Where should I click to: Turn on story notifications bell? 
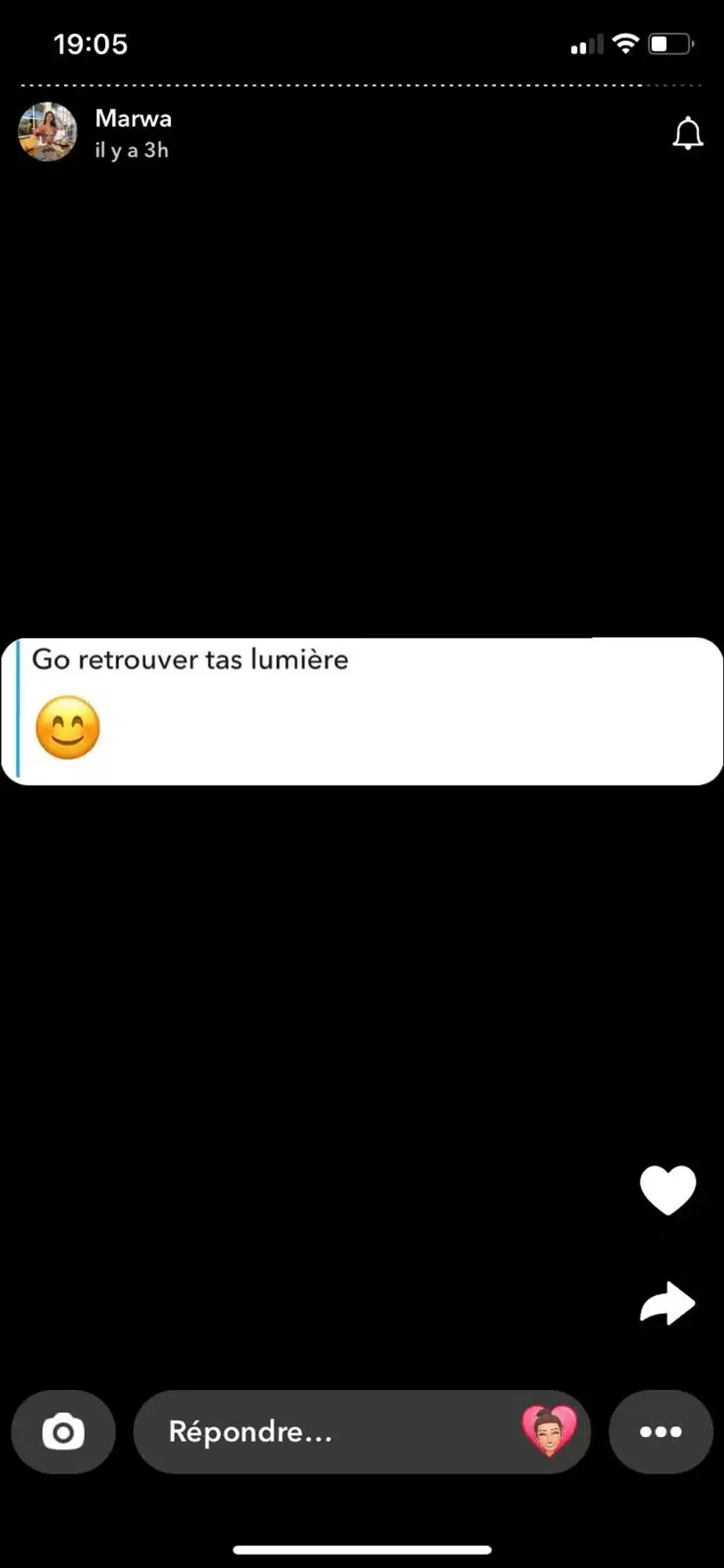click(x=687, y=133)
